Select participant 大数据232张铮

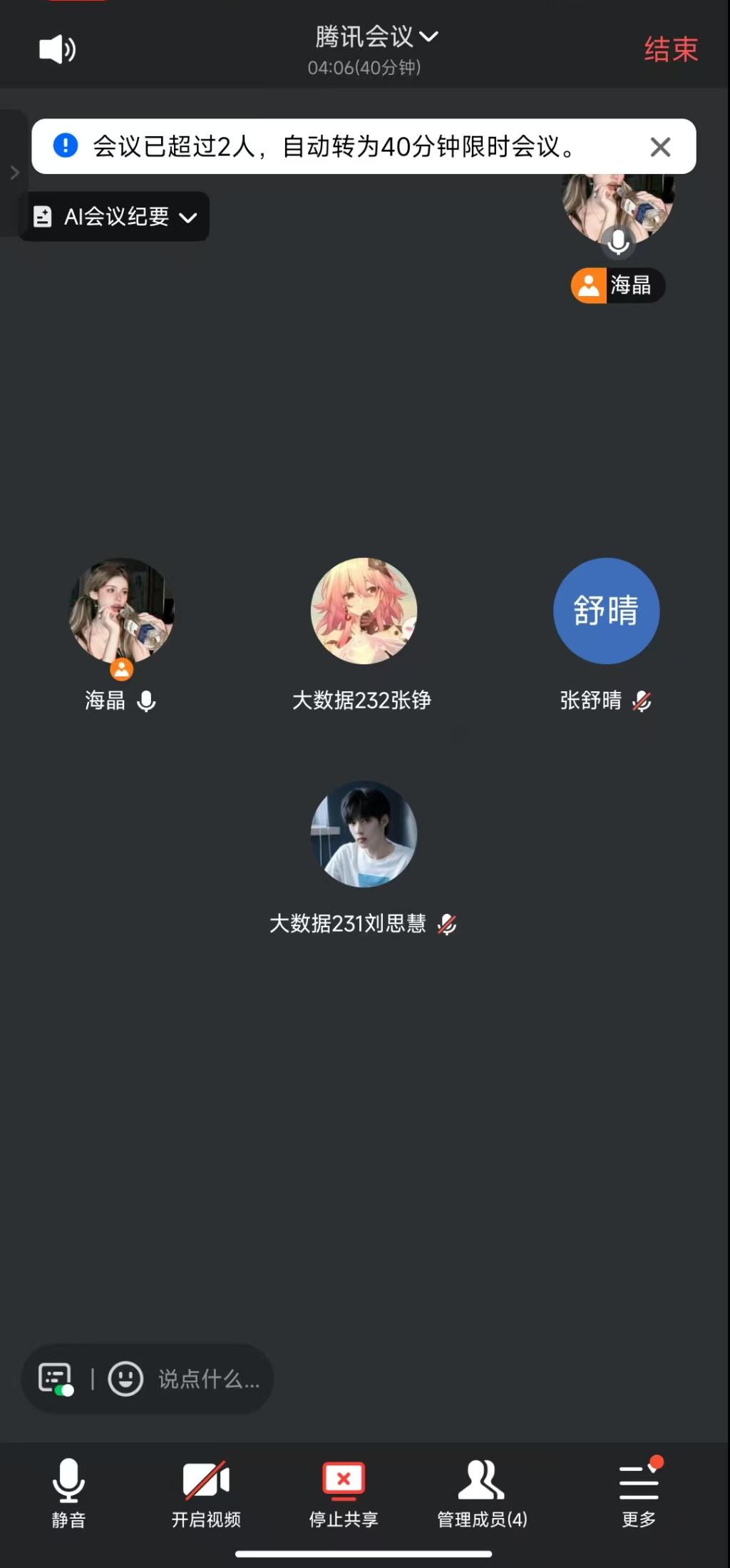[x=364, y=611]
